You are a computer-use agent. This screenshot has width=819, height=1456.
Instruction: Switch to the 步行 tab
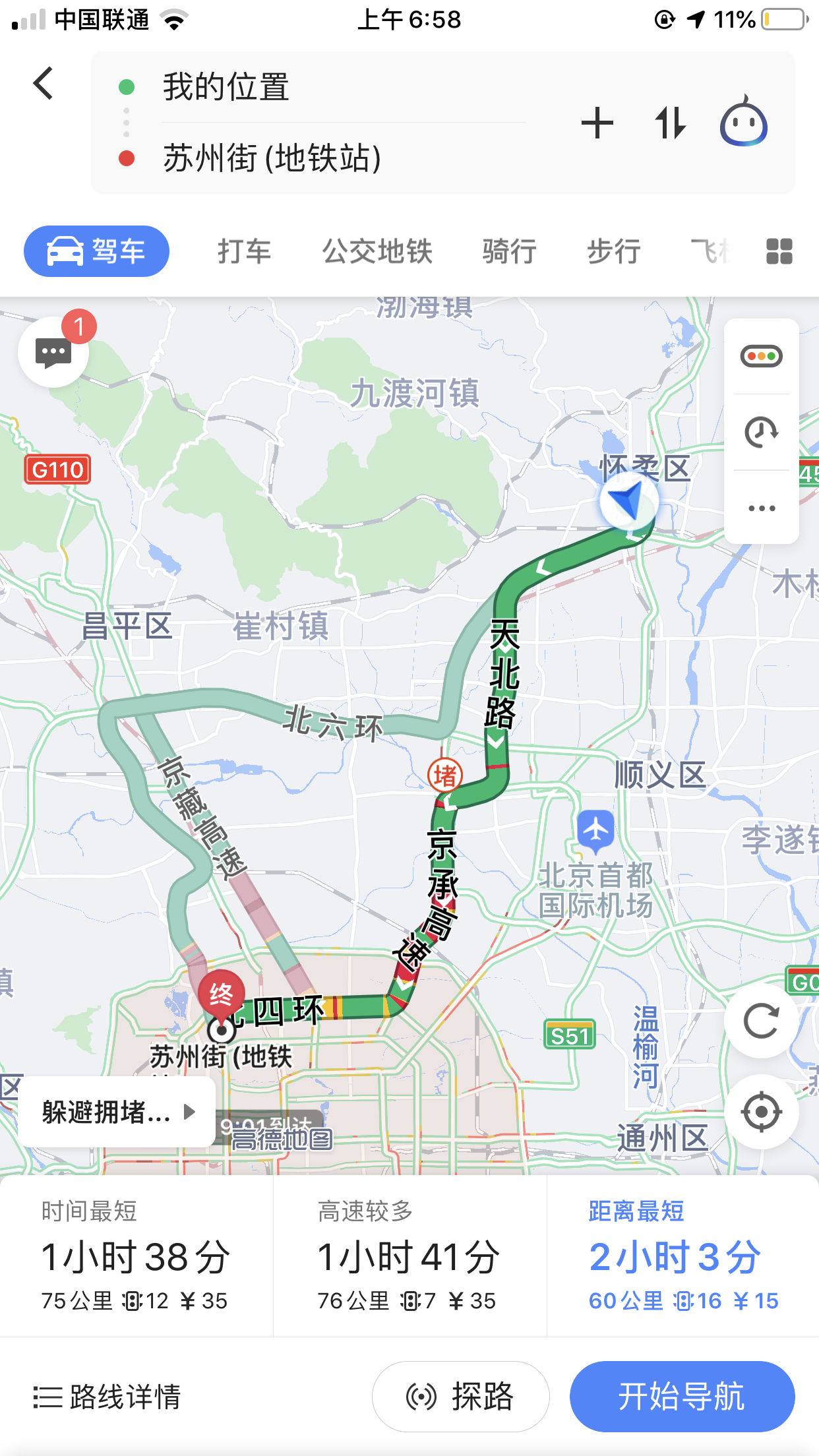614,251
